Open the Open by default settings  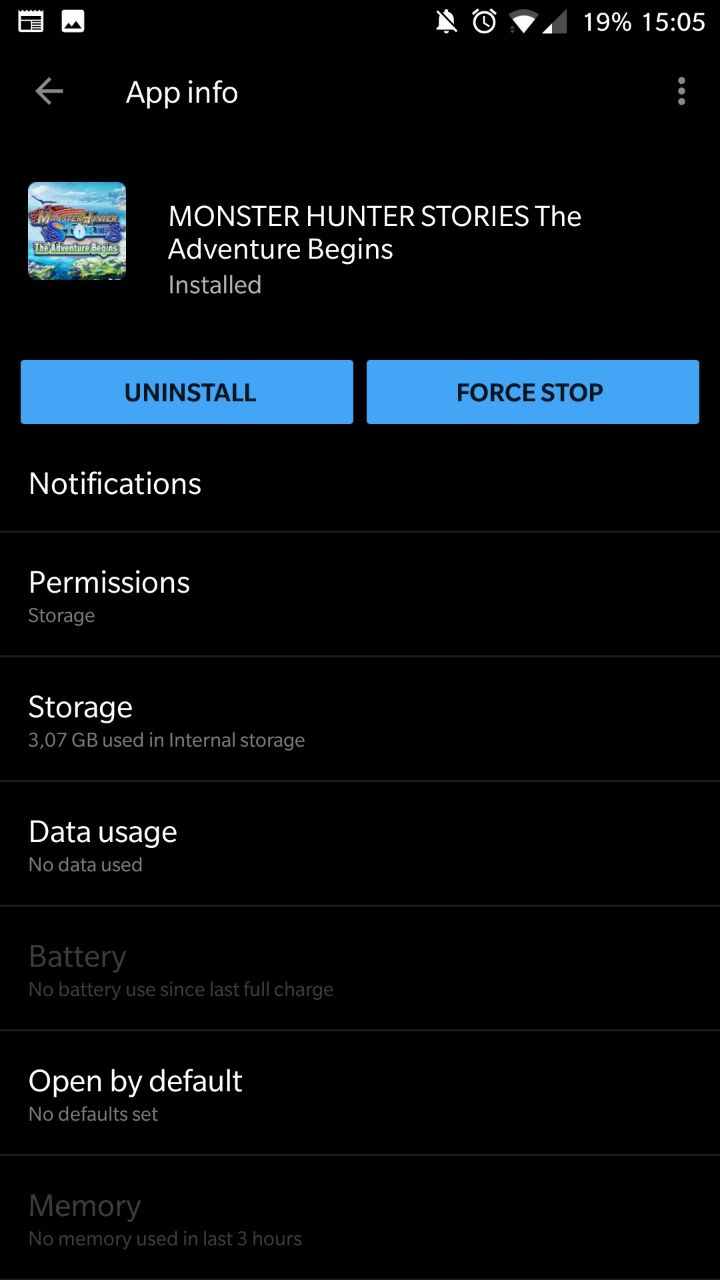pos(136,1092)
